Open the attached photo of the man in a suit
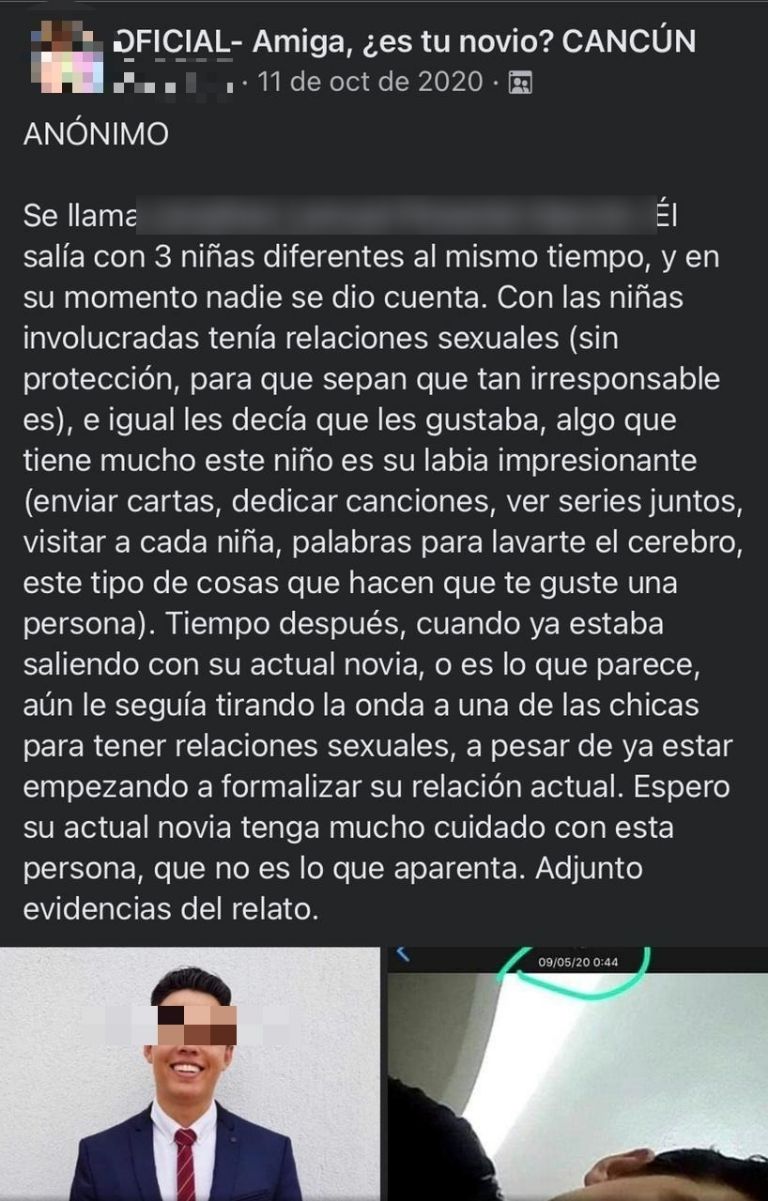Viewport: 768px width, 1201px height. [190, 1075]
